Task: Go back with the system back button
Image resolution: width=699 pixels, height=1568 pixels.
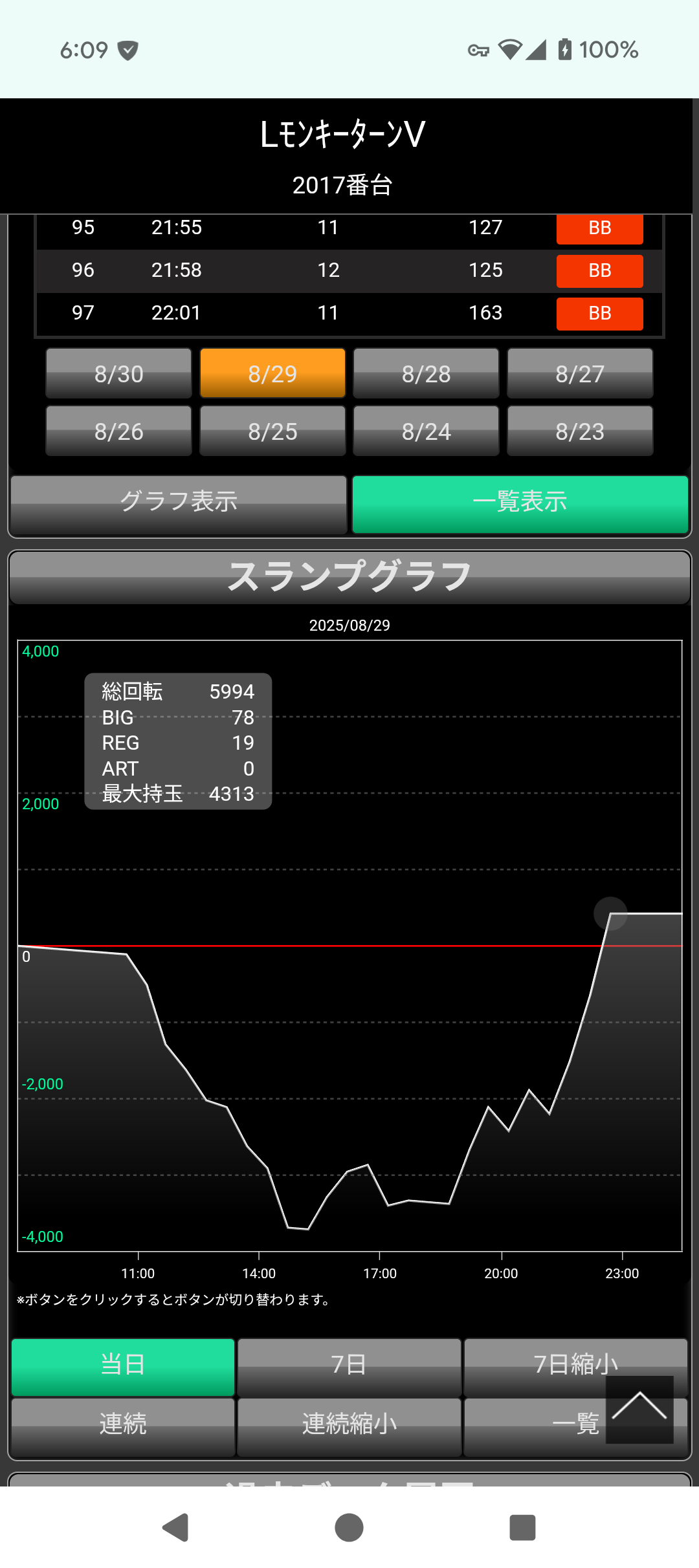Action: [175, 1527]
